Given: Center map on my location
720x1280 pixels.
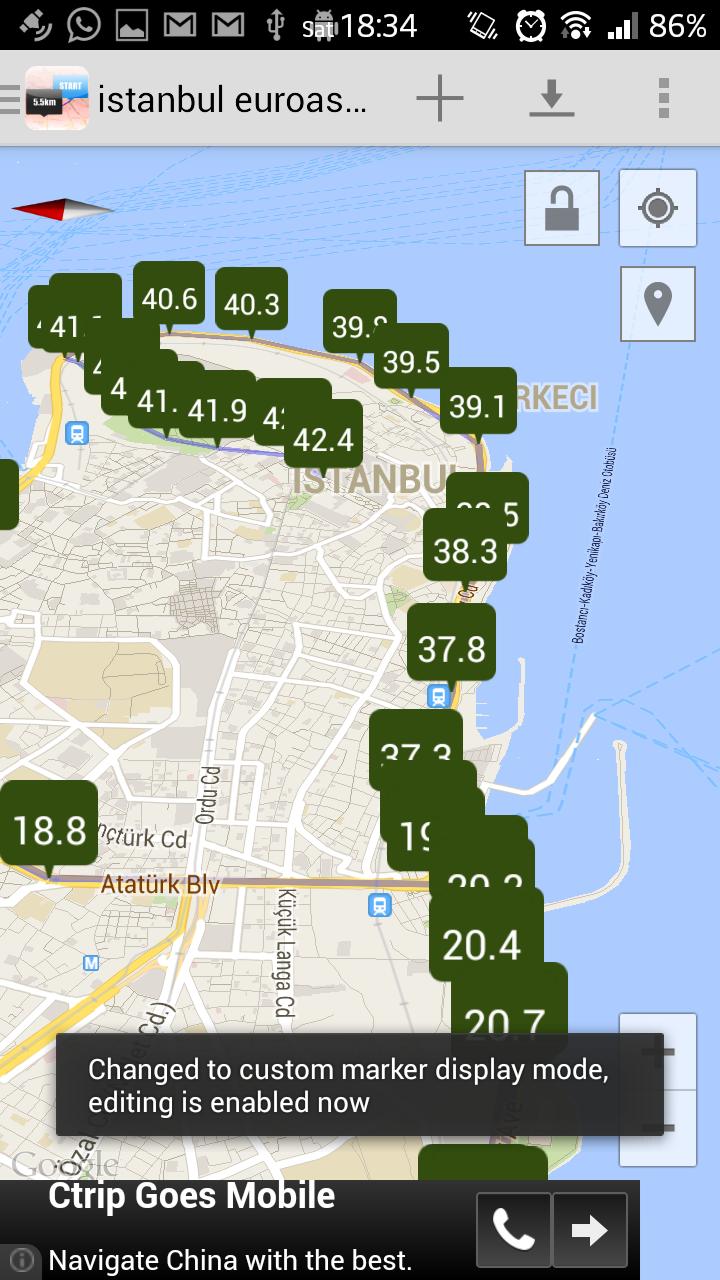Looking at the screenshot, I should click(657, 208).
